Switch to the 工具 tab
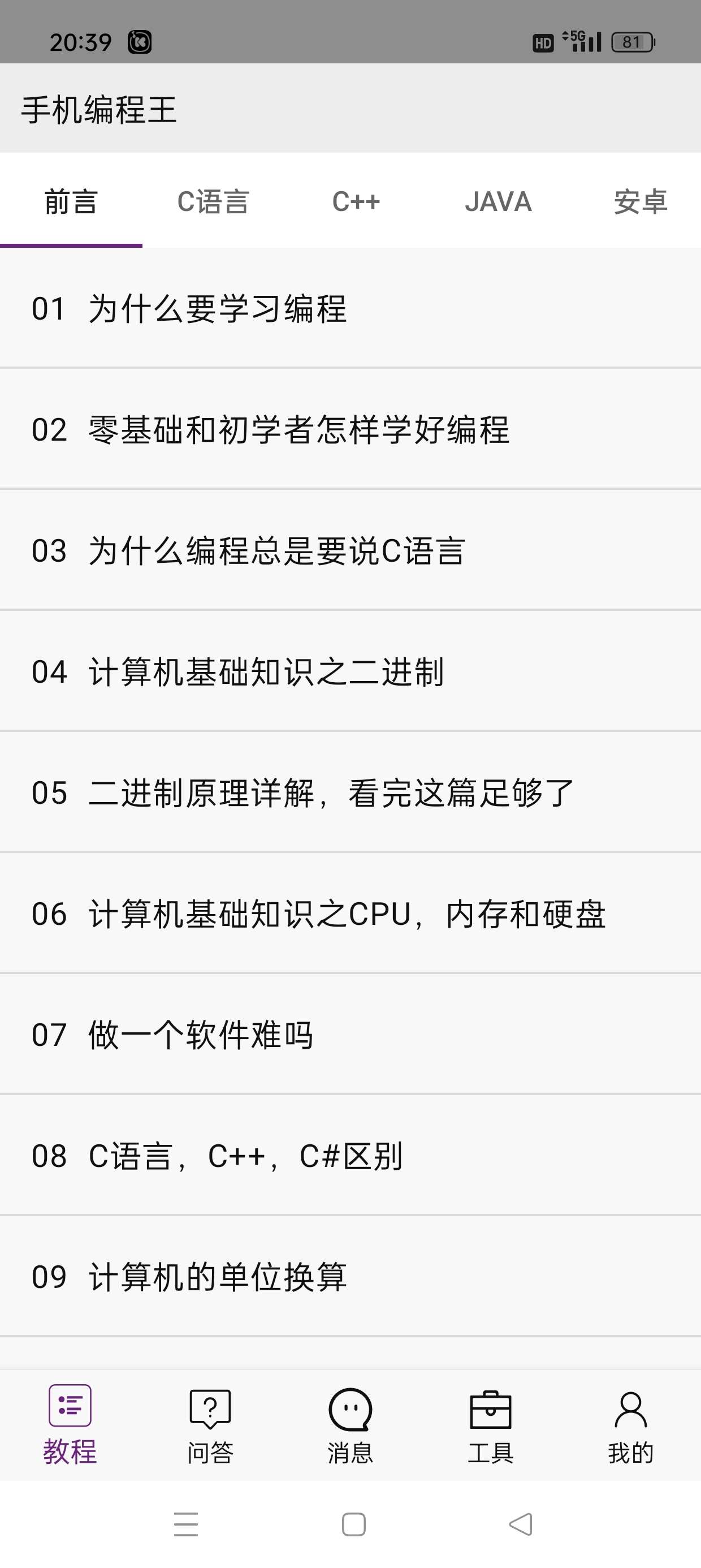Screen dimensions: 701x1568 pyautogui.click(x=491, y=1425)
